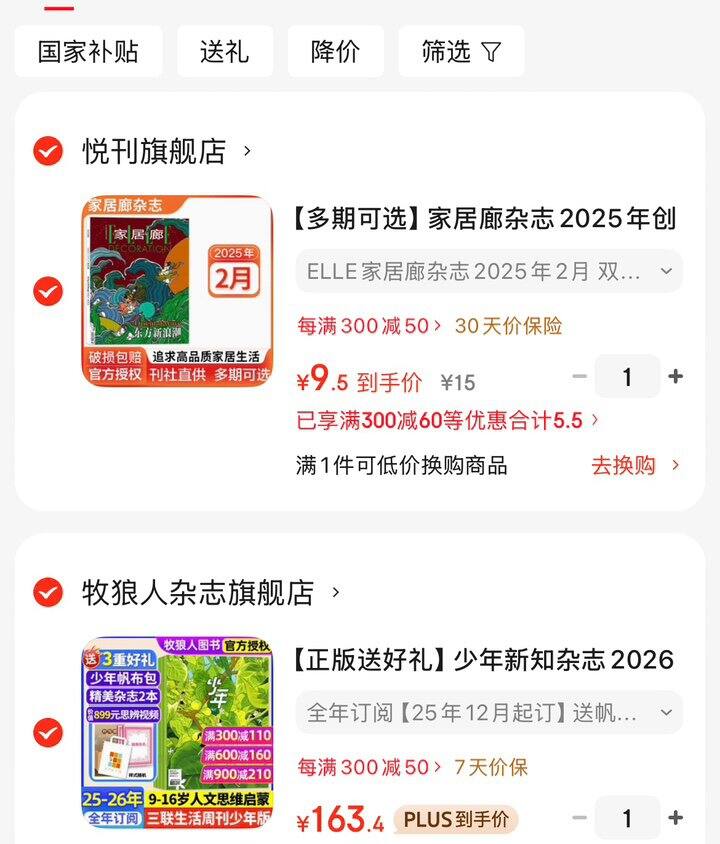The height and width of the screenshot is (844, 720).
Task: Open the 少年新知杂志 product image
Action: click(177, 733)
